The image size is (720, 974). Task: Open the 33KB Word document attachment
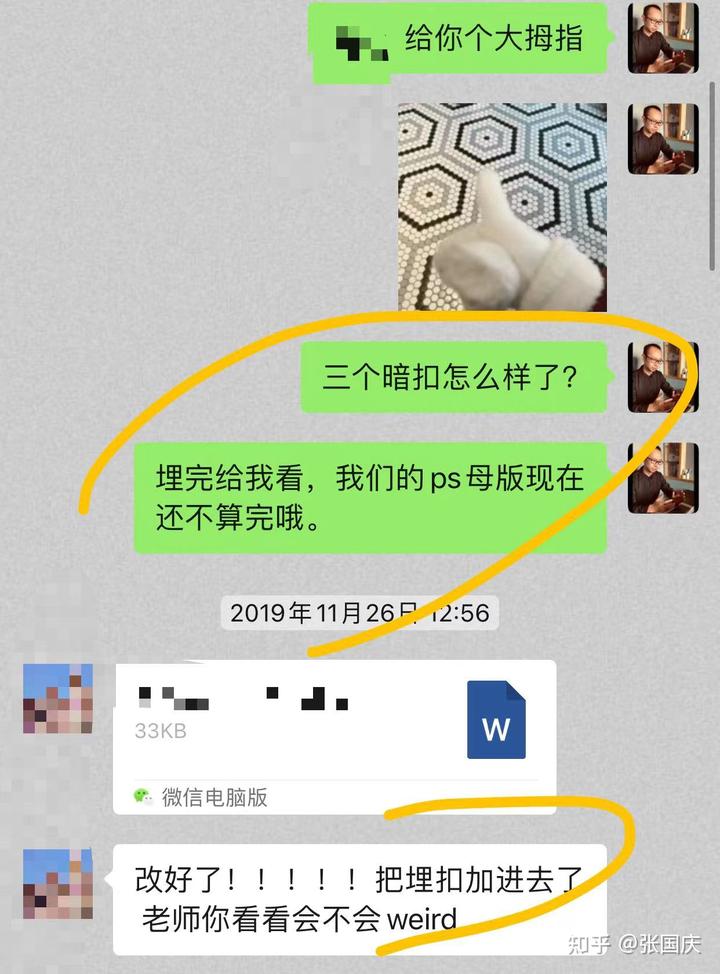pos(334,722)
